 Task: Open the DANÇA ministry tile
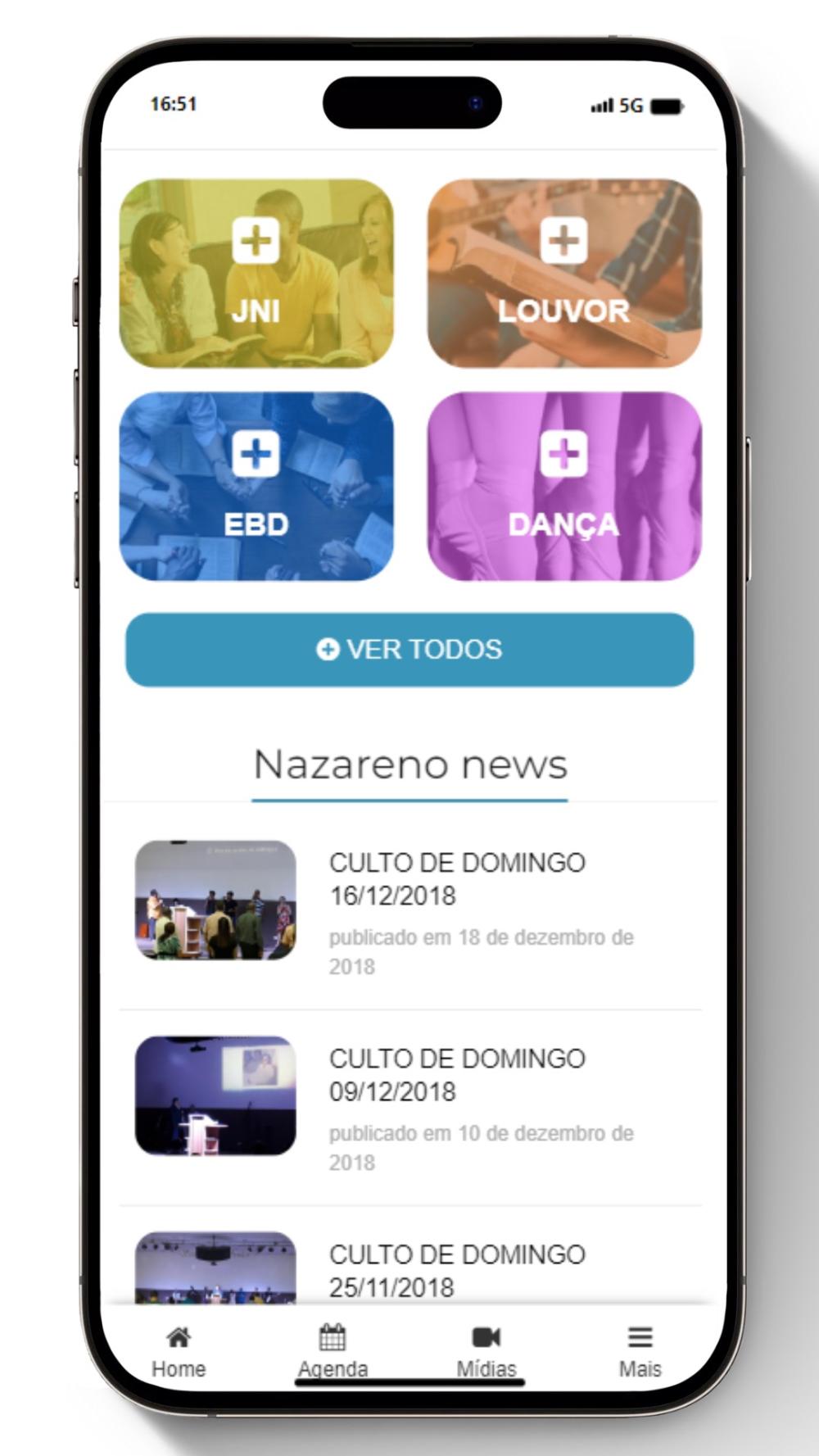pos(564,487)
